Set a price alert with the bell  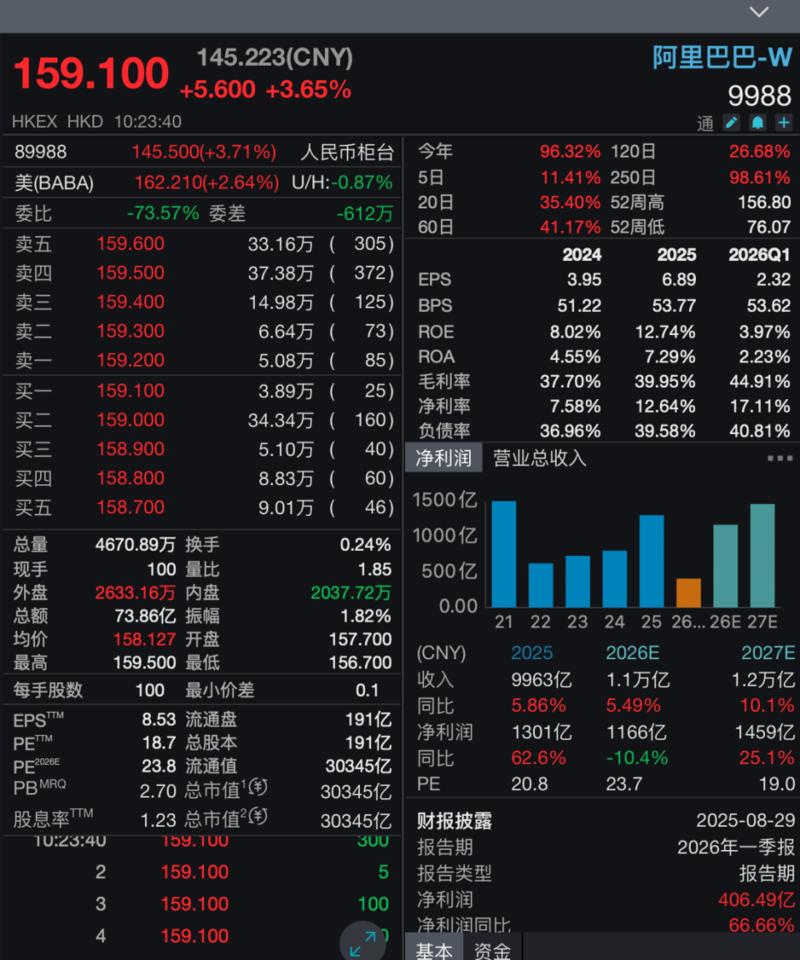(x=758, y=123)
